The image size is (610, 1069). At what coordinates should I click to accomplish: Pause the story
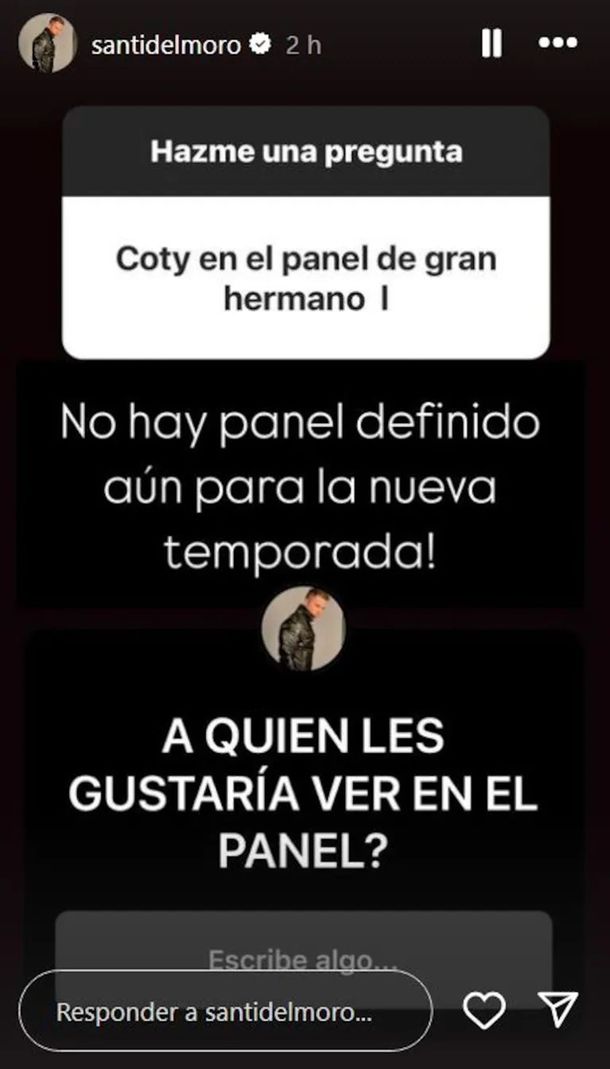tap(491, 44)
